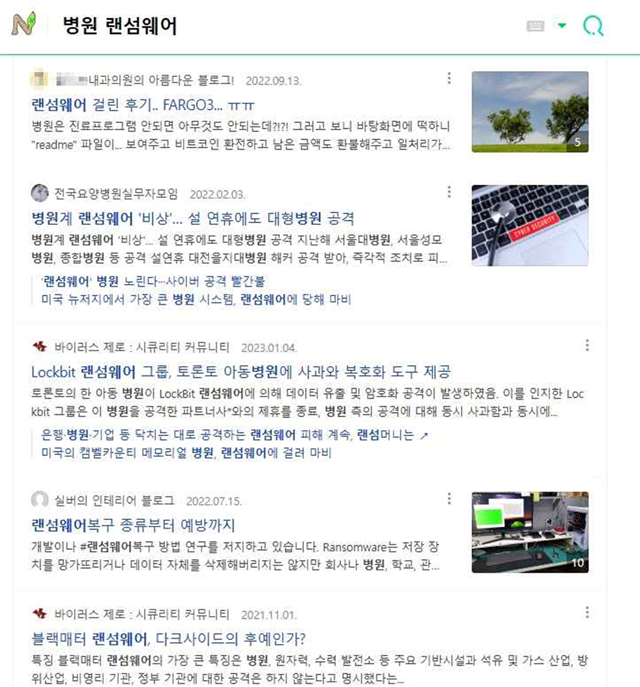Open the cyber security stethoscope thumbnail
The image size is (640, 687).
click(530, 225)
